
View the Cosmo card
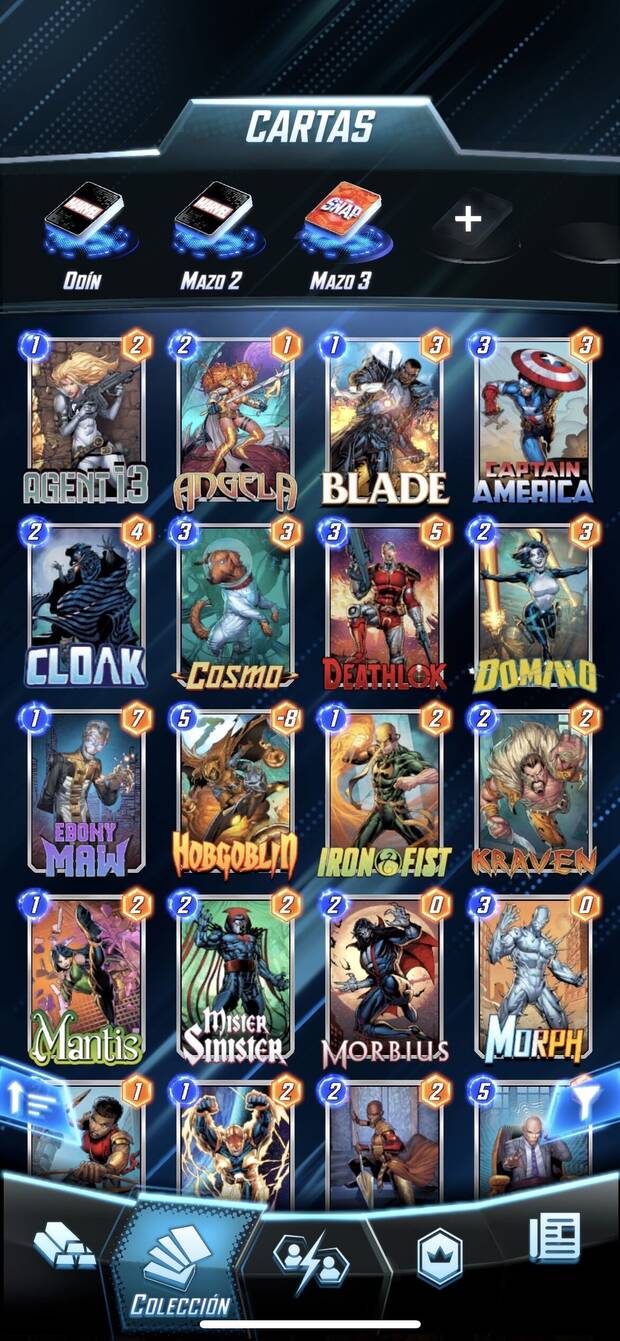point(236,606)
